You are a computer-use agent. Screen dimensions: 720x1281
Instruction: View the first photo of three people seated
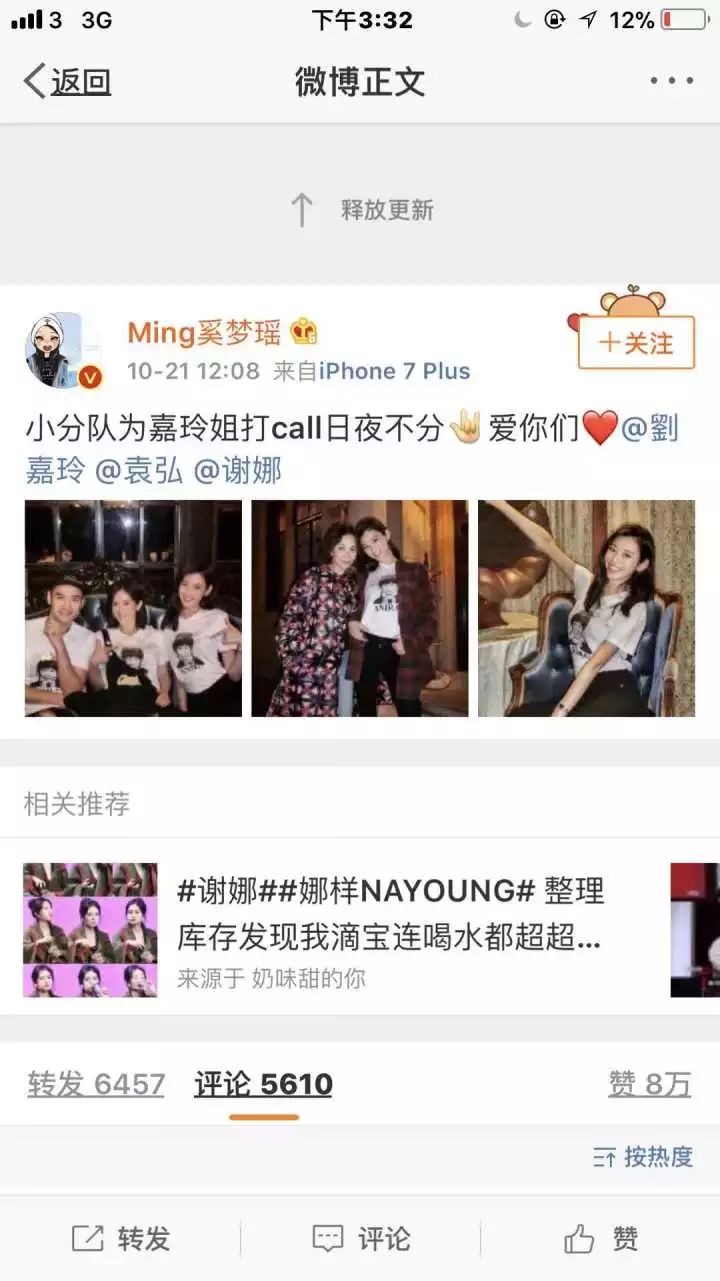pos(133,608)
